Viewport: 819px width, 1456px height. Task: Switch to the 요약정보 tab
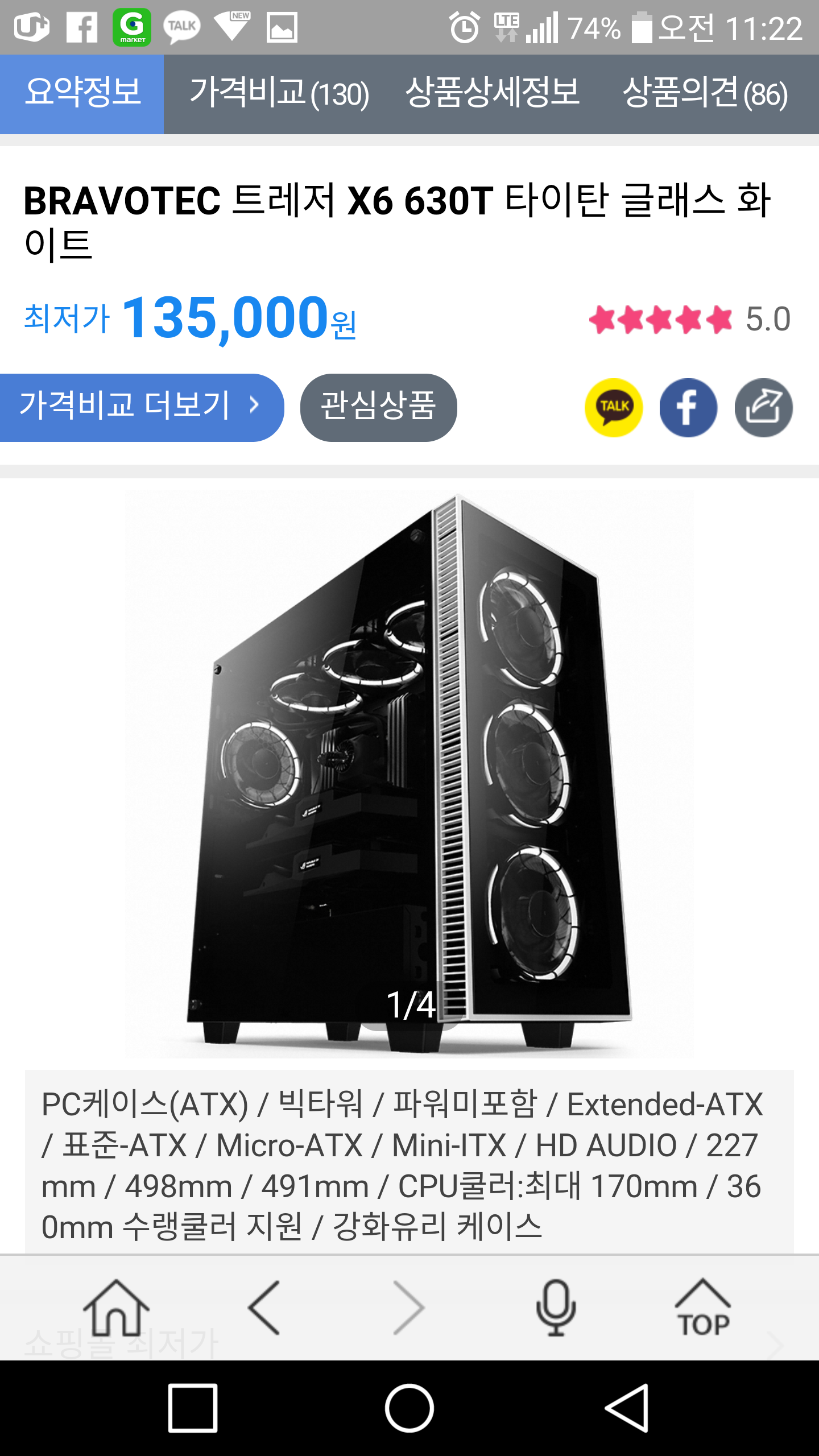pos(82,94)
